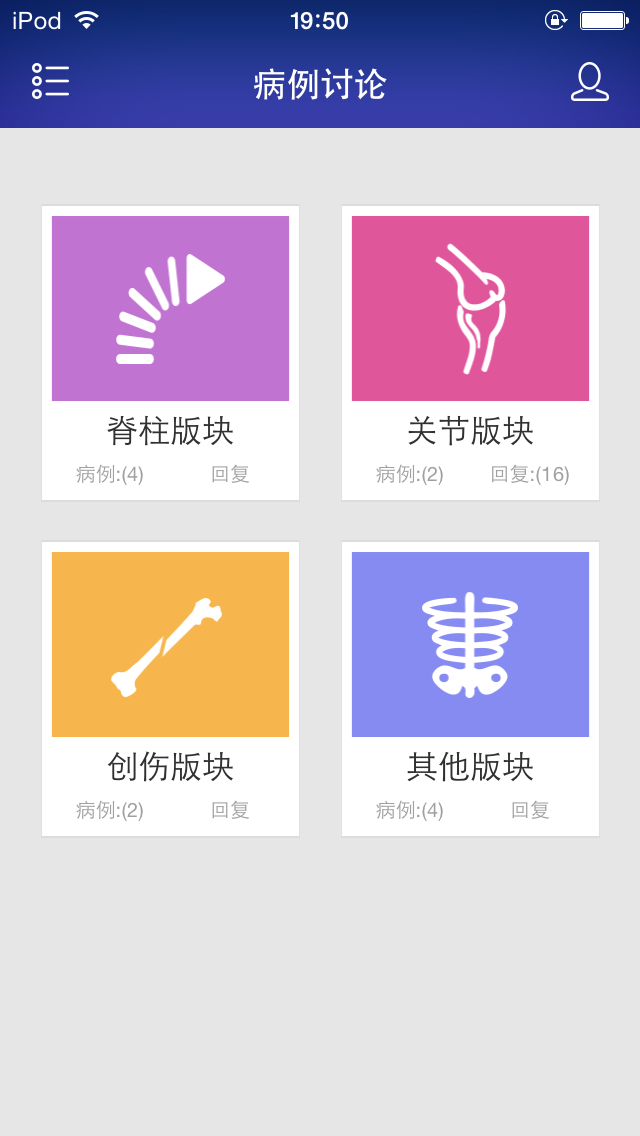
Task: View the 其他版块 section
Action: click(470, 689)
